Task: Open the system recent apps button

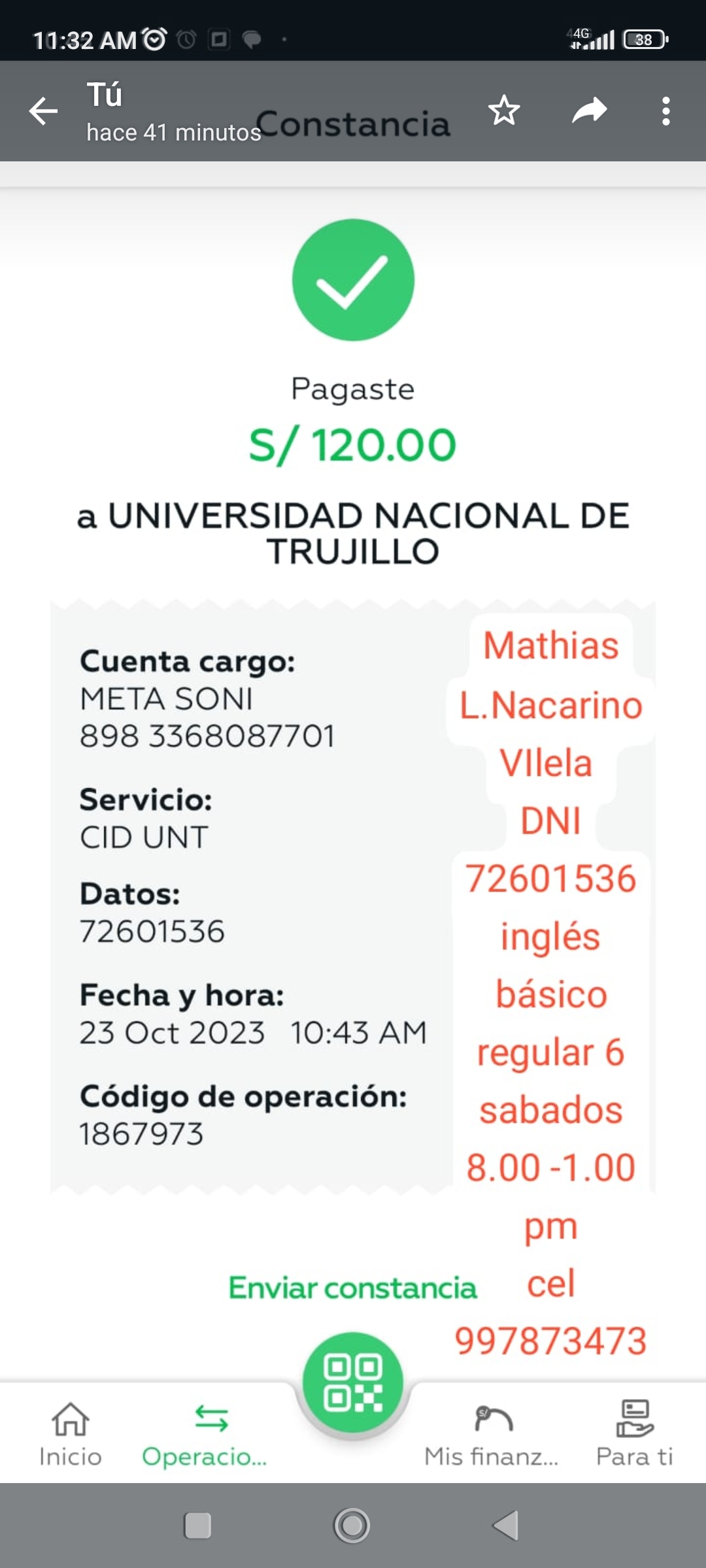Action: coord(197,1526)
